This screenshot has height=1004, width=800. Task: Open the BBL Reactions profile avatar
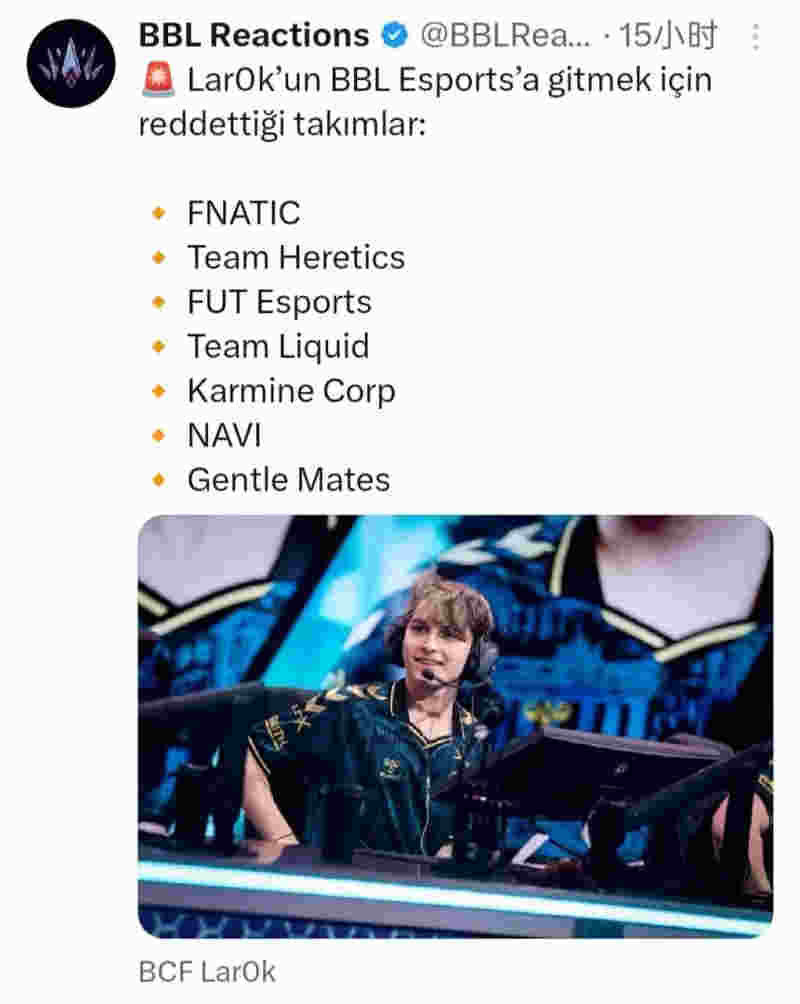pos(71,62)
